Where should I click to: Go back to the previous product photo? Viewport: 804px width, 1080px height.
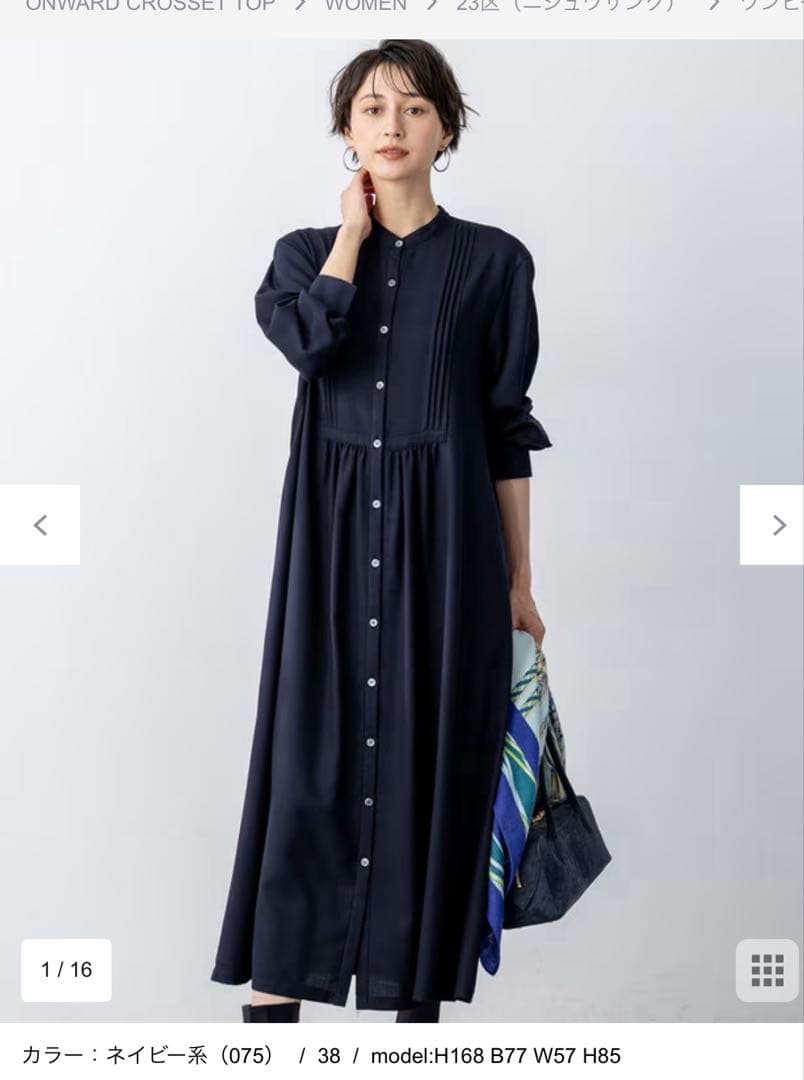(x=40, y=525)
